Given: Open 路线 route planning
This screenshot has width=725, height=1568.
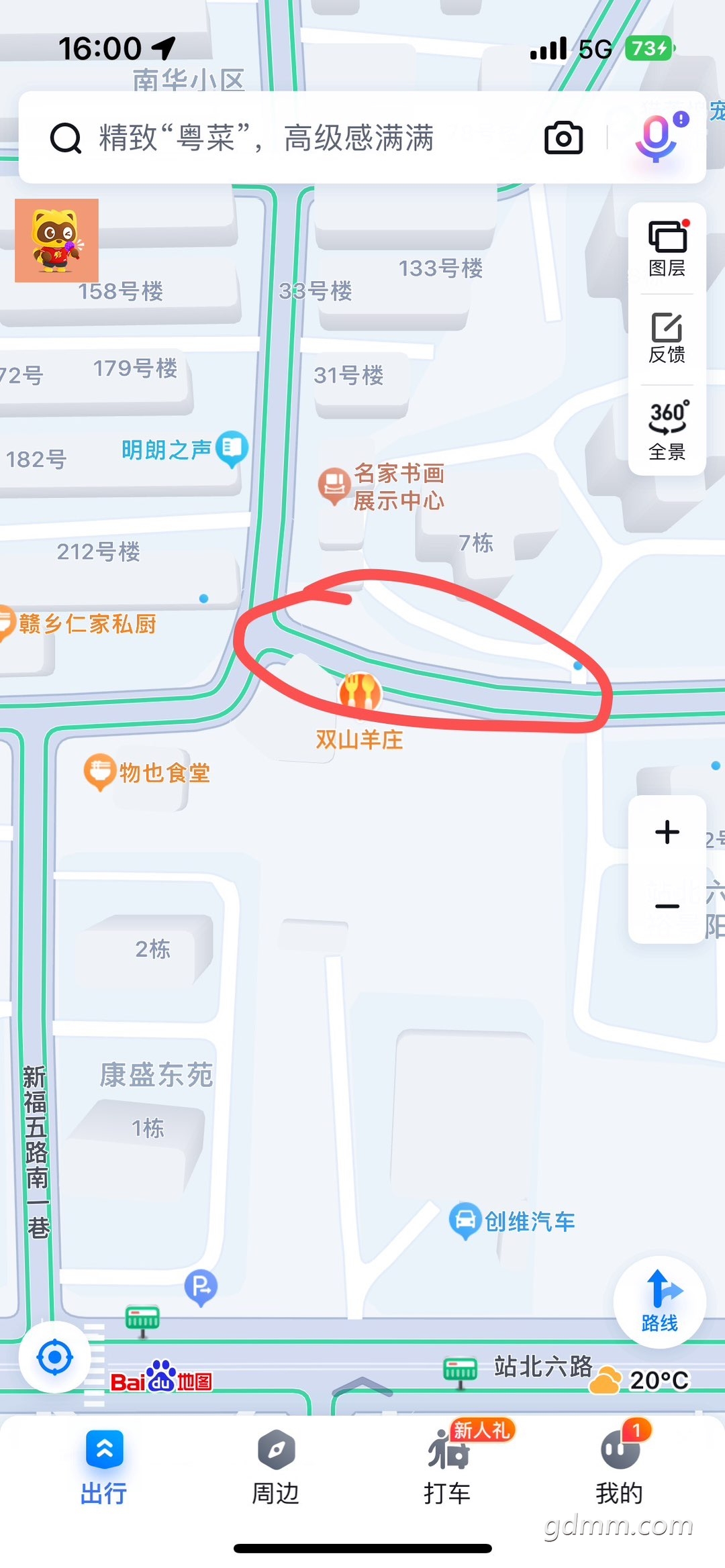Looking at the screenshot, I should [659, 1301].
